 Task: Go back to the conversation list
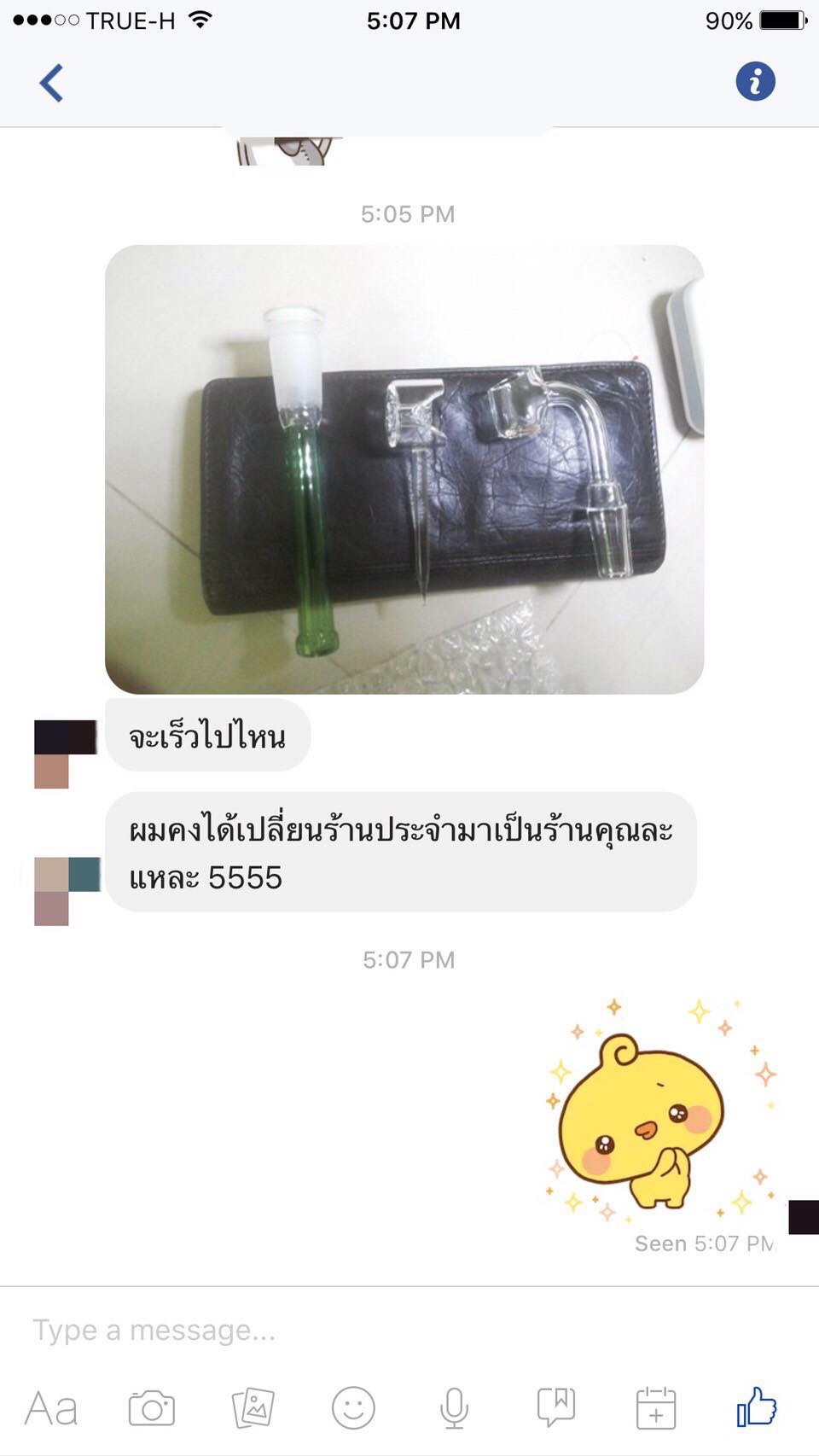click(51, 83)
